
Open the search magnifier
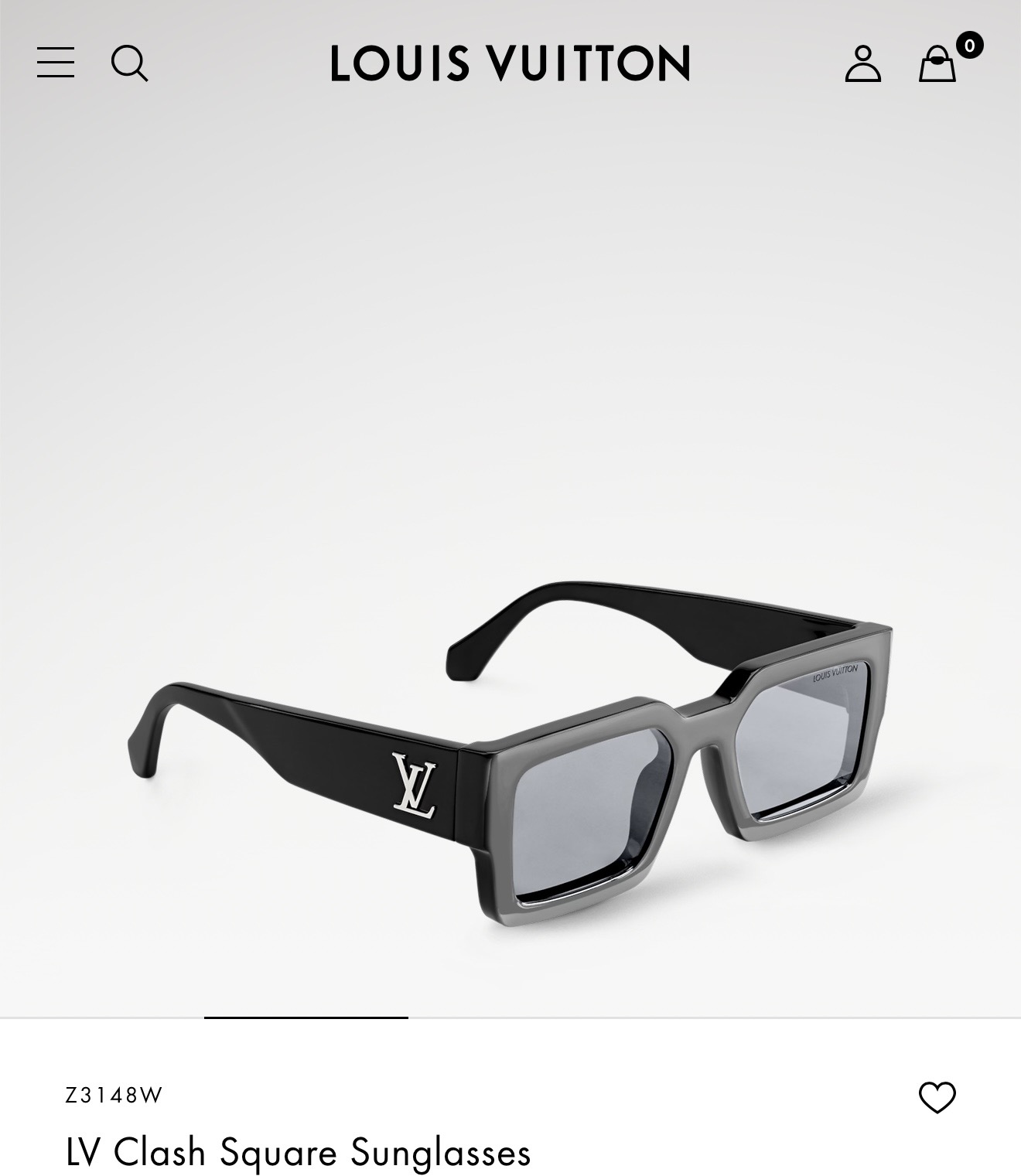pos(129,63)
